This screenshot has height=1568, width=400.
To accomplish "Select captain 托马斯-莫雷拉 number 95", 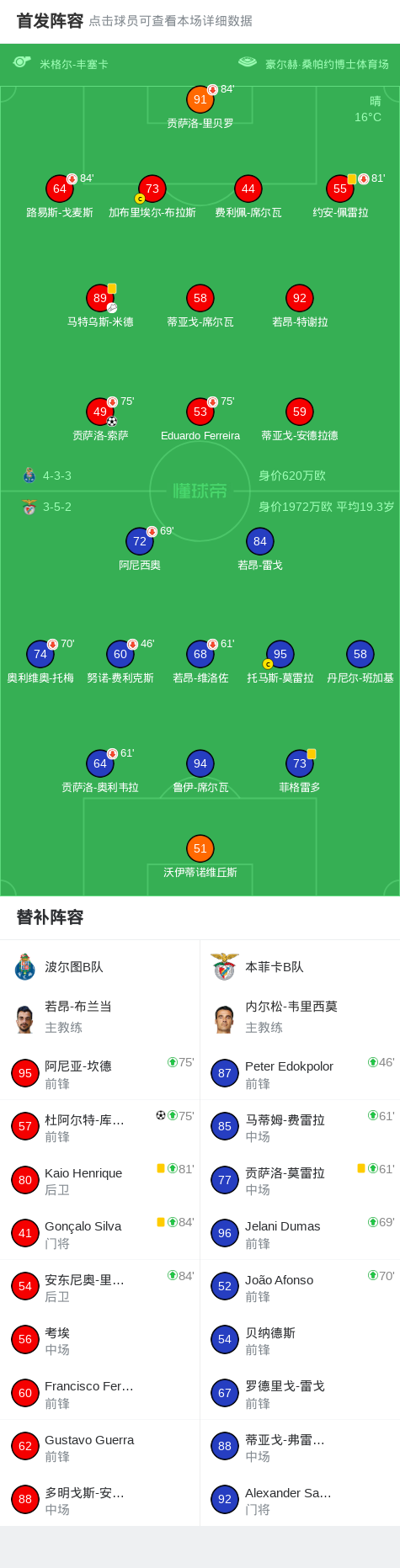I will click(x=280, y=654).
